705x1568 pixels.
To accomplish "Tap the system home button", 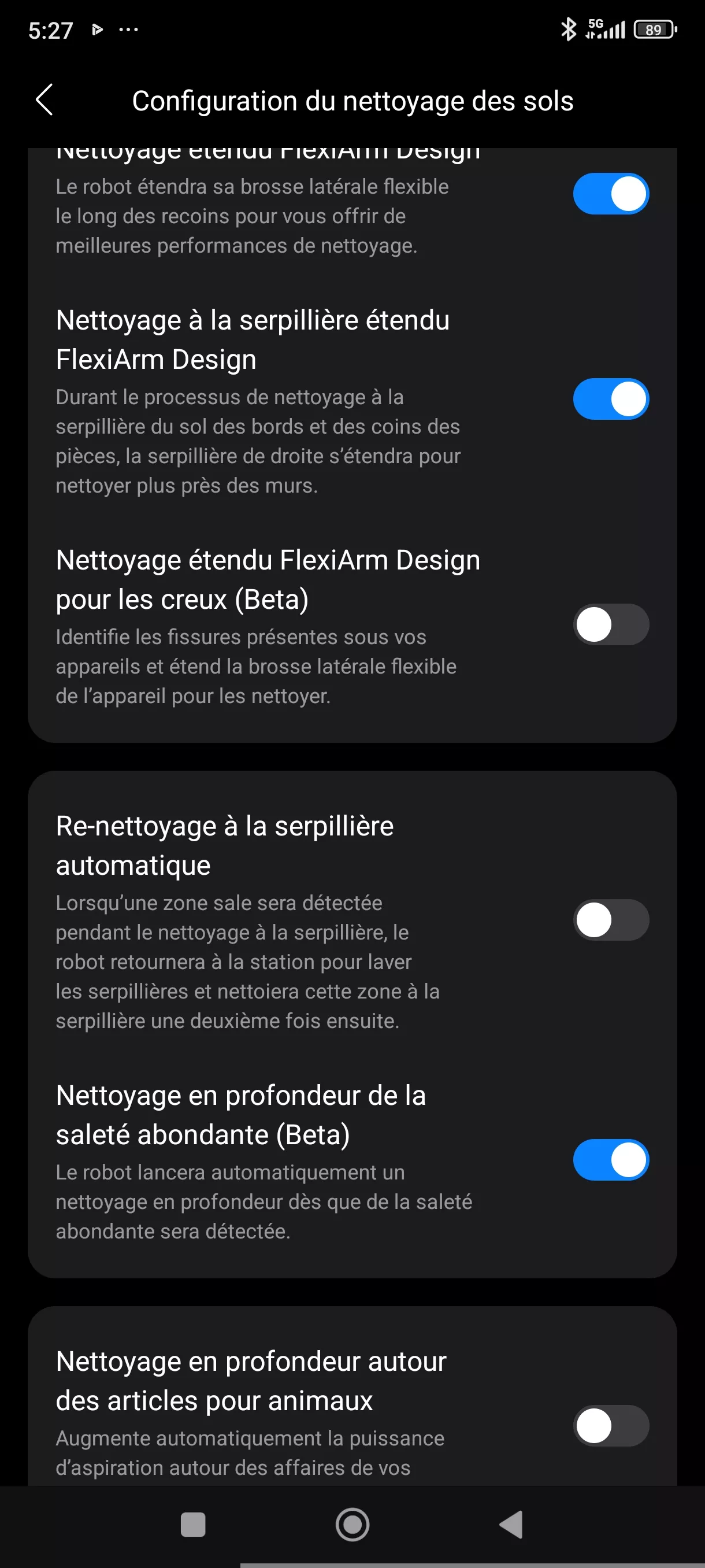I will coord(352,1525).
